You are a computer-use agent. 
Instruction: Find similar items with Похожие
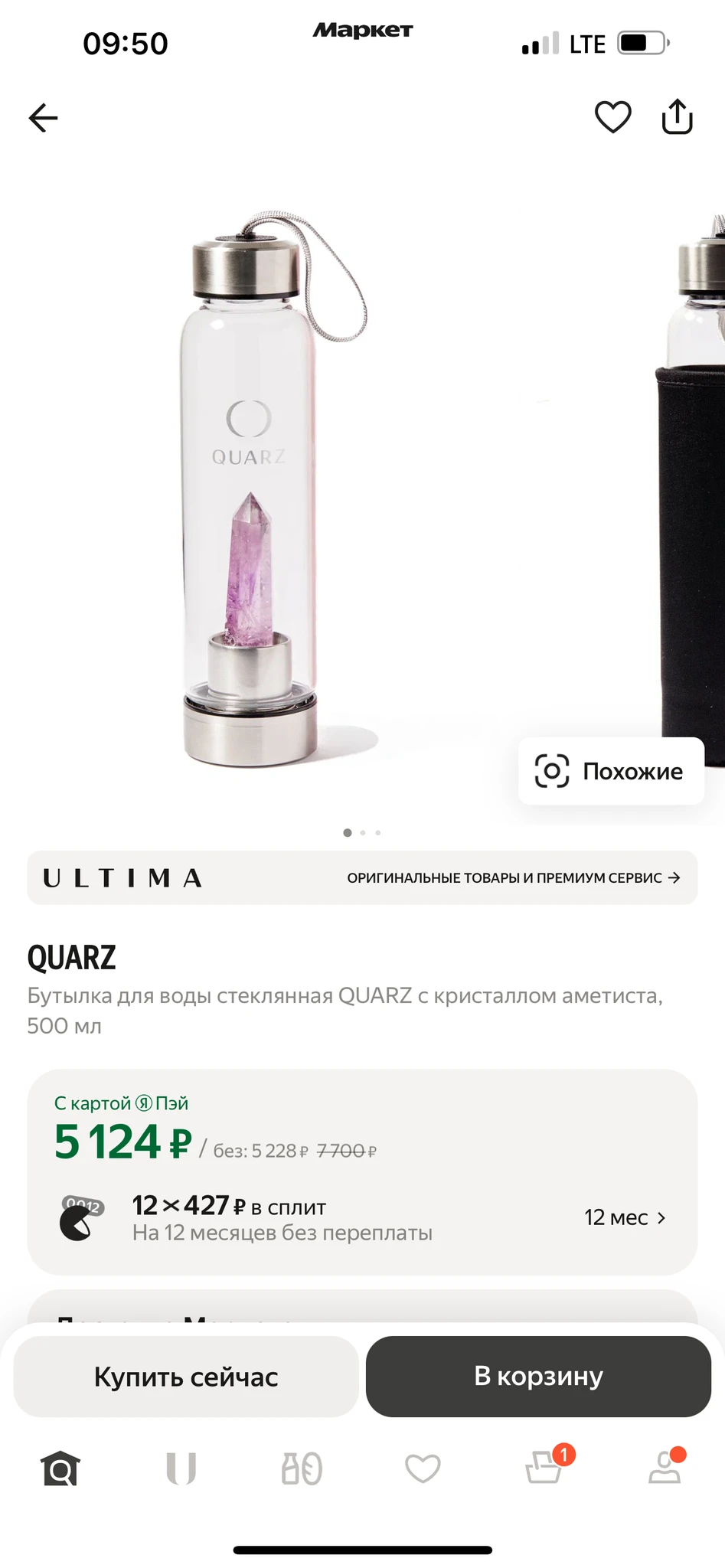click(x=611, y=771)
